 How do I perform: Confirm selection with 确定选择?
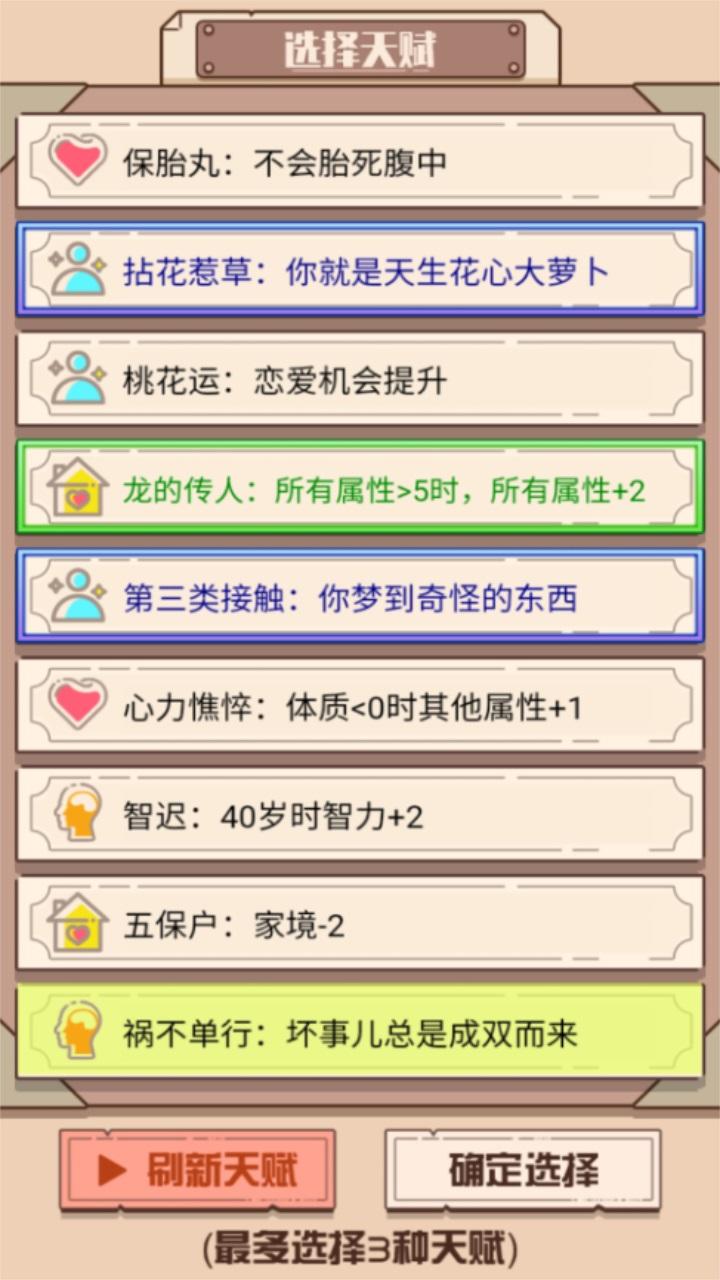[523, 1170]
